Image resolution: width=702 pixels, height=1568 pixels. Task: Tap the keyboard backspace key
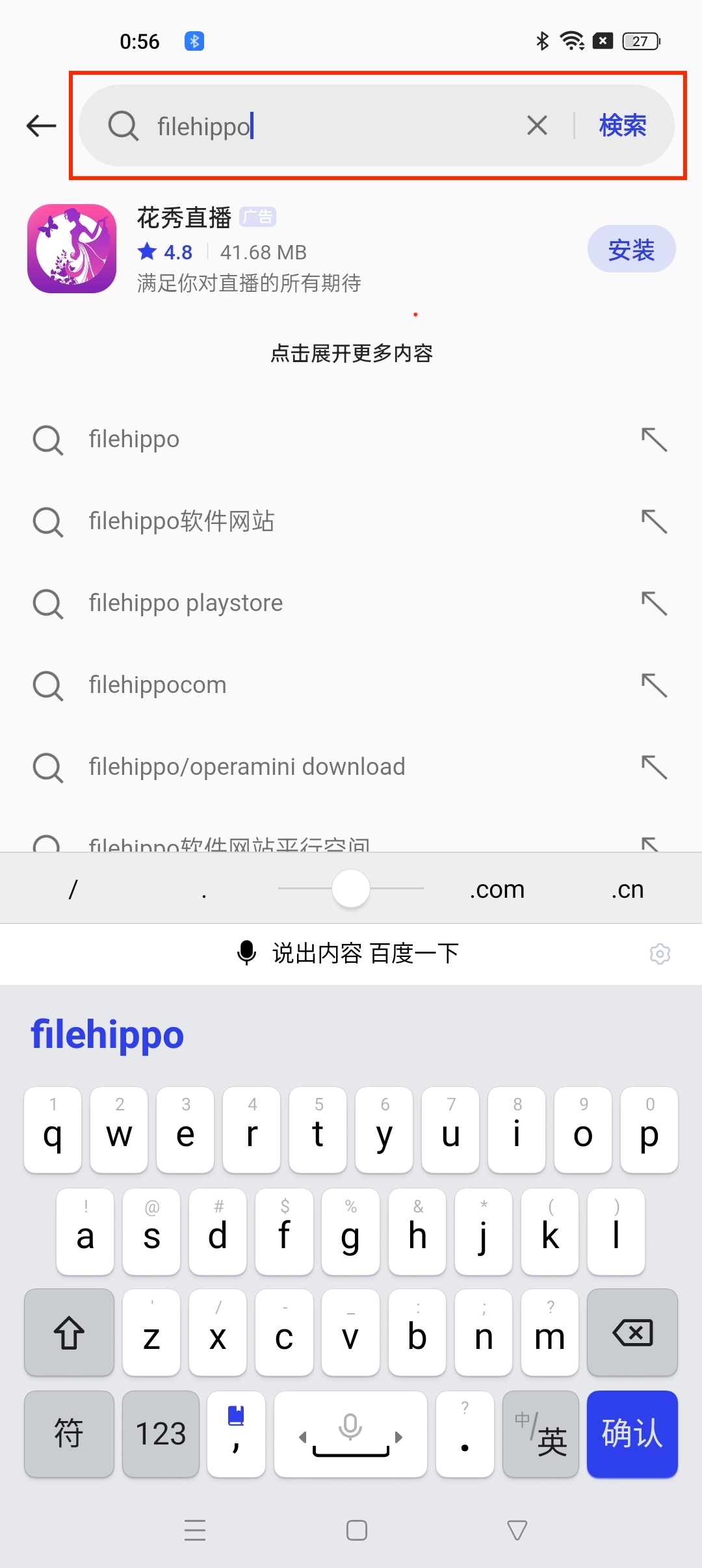click(632, 1333)
